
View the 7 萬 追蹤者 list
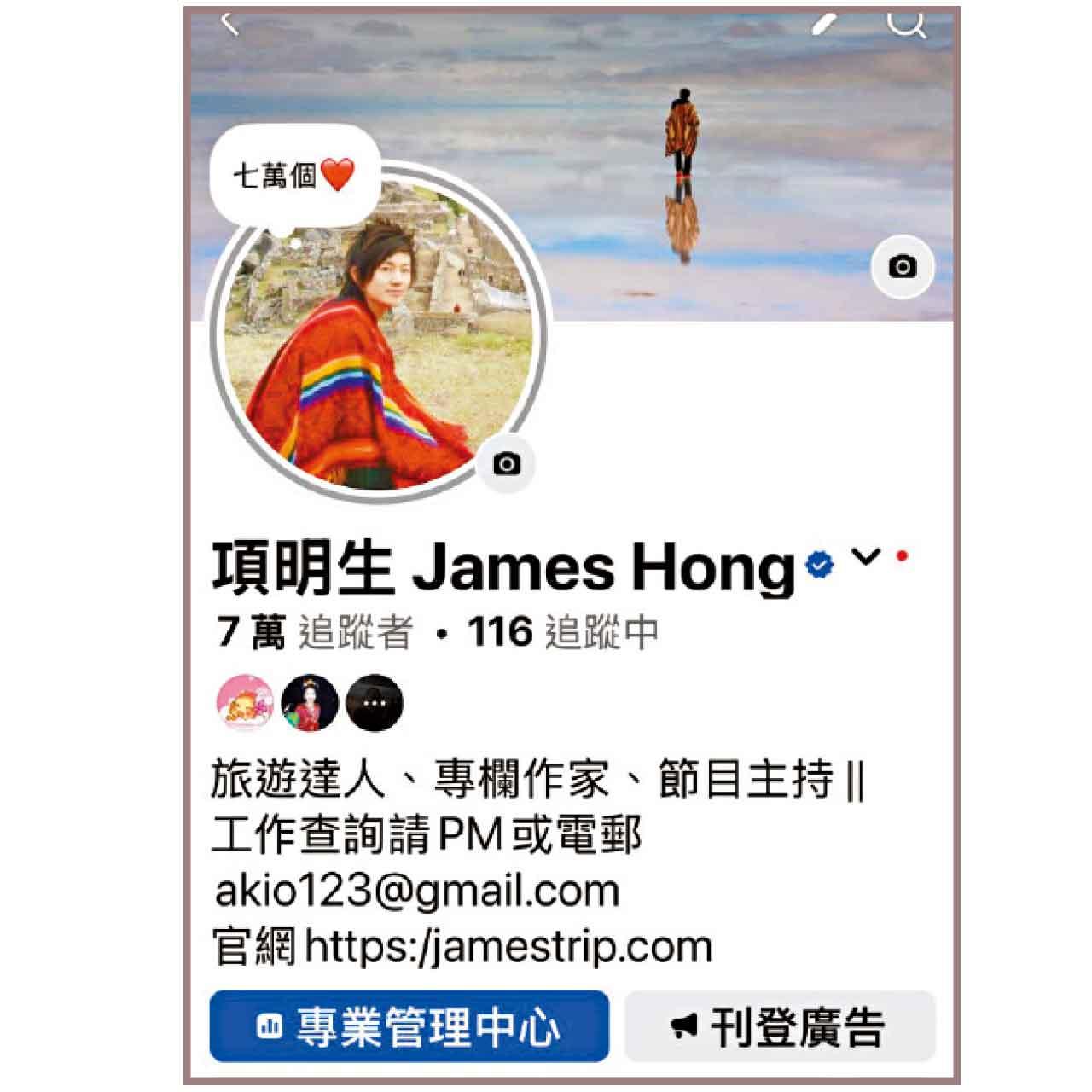(x=315, y=633)
